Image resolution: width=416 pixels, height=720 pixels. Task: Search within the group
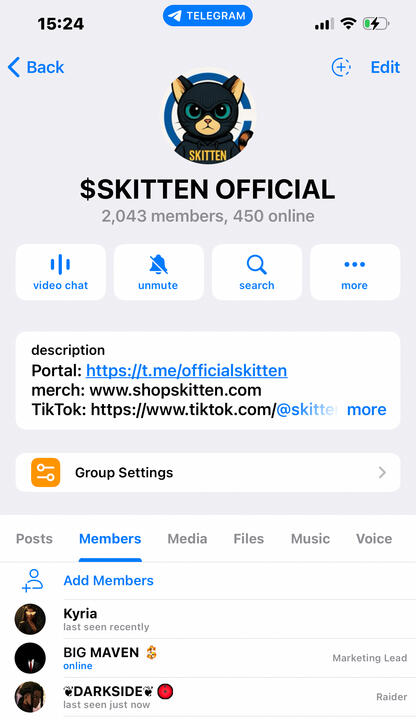click(257, 272)
